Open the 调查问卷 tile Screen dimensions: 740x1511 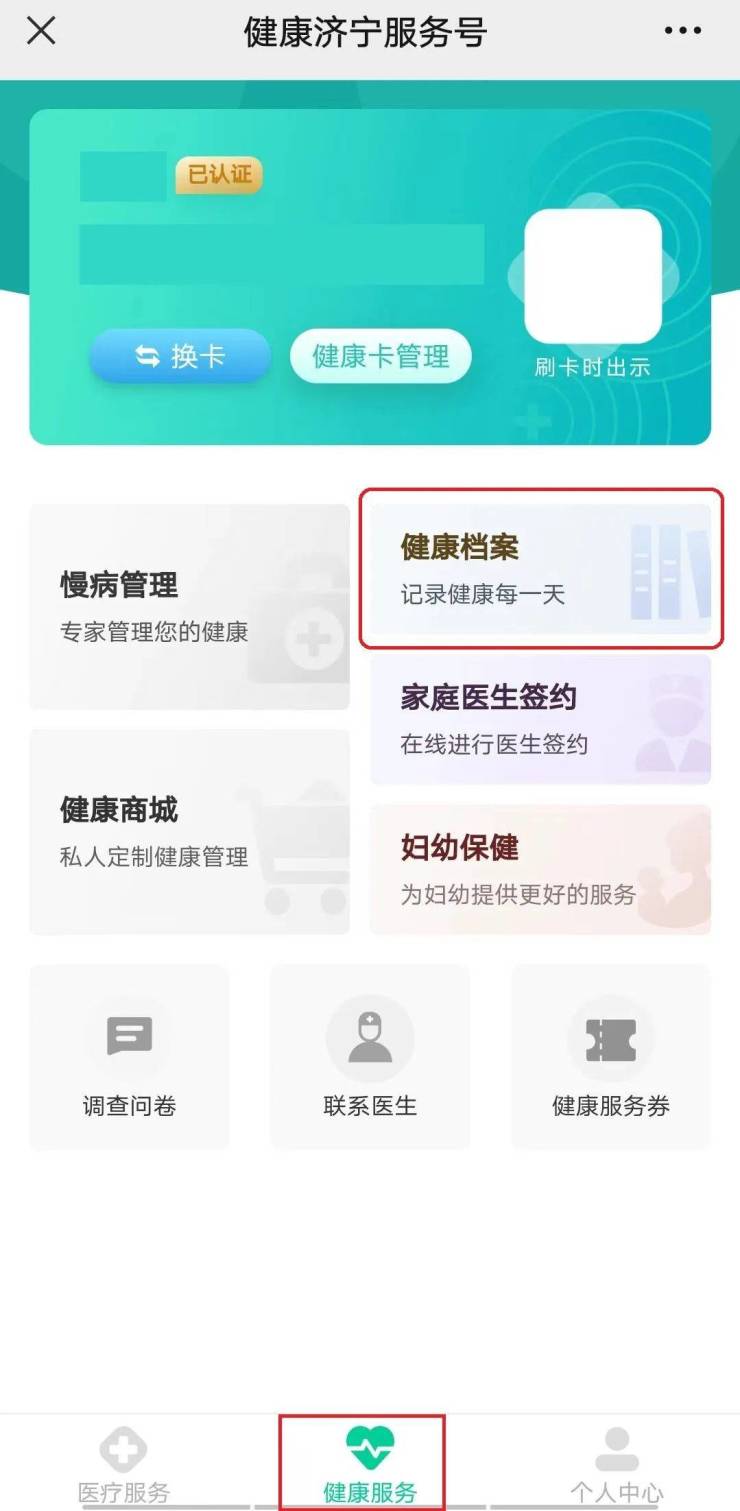pyautogui.click(x=129, y=1057)
